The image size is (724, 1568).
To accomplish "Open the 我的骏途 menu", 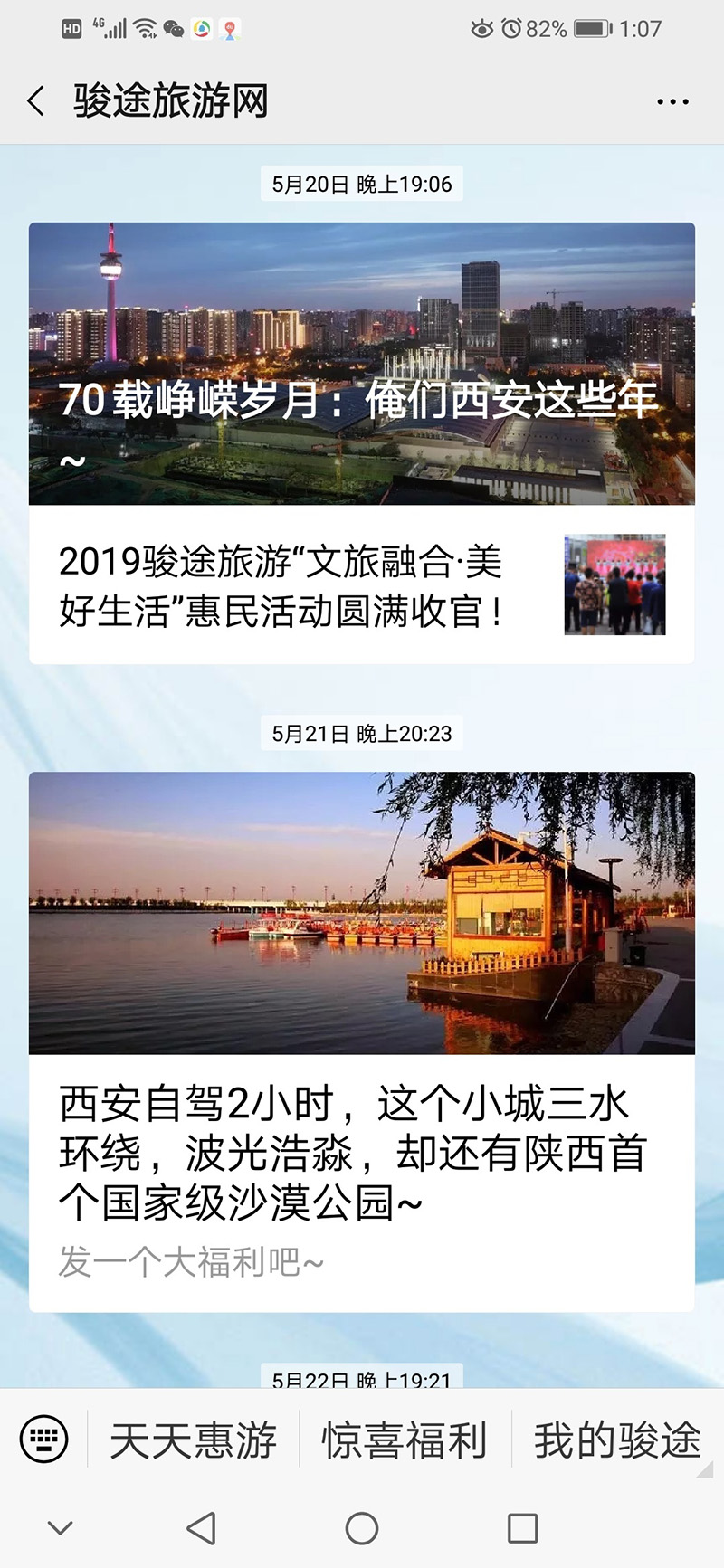I will coord(617,1440).
